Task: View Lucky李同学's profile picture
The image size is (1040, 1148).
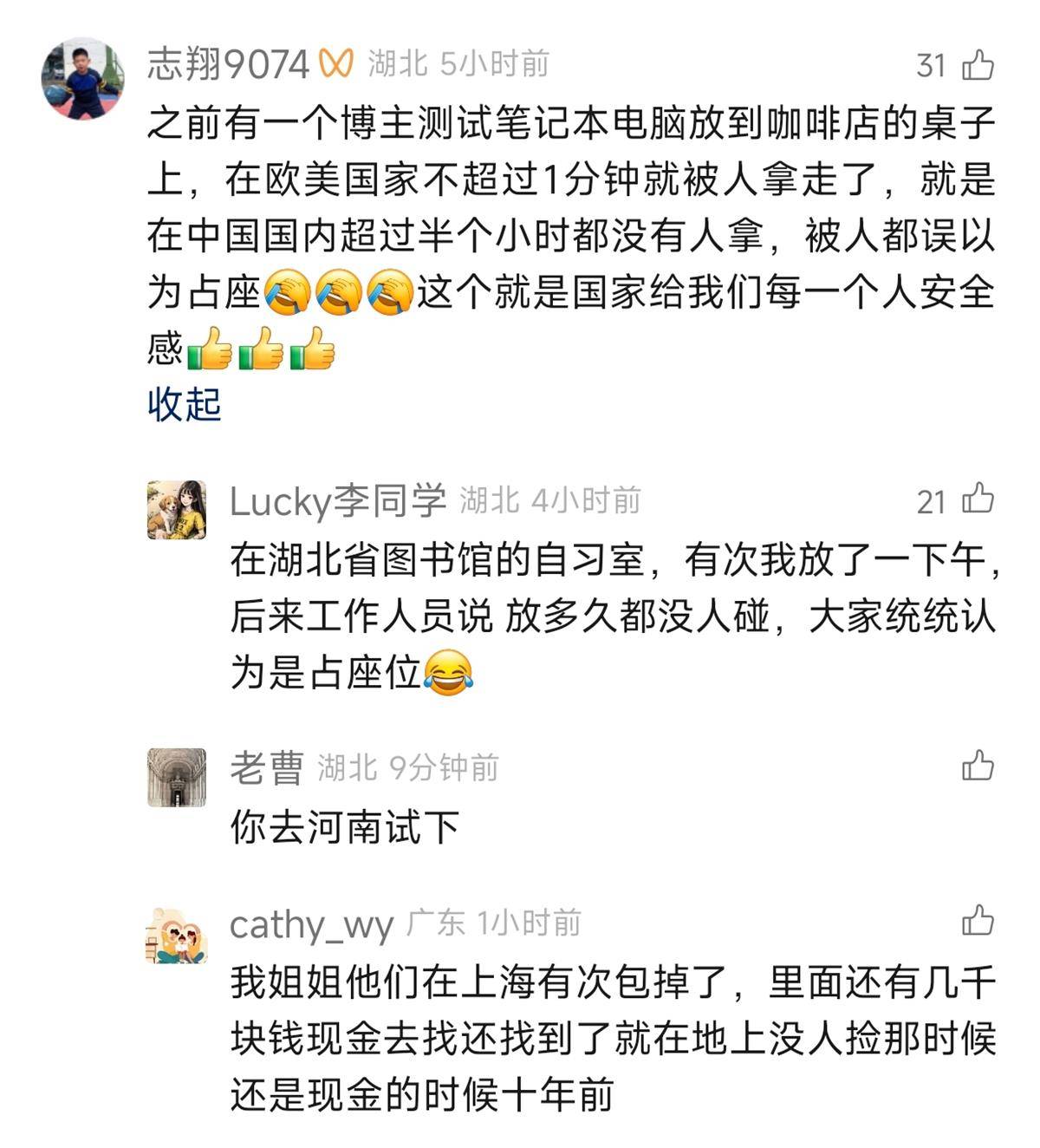Action: coord(177,510)
